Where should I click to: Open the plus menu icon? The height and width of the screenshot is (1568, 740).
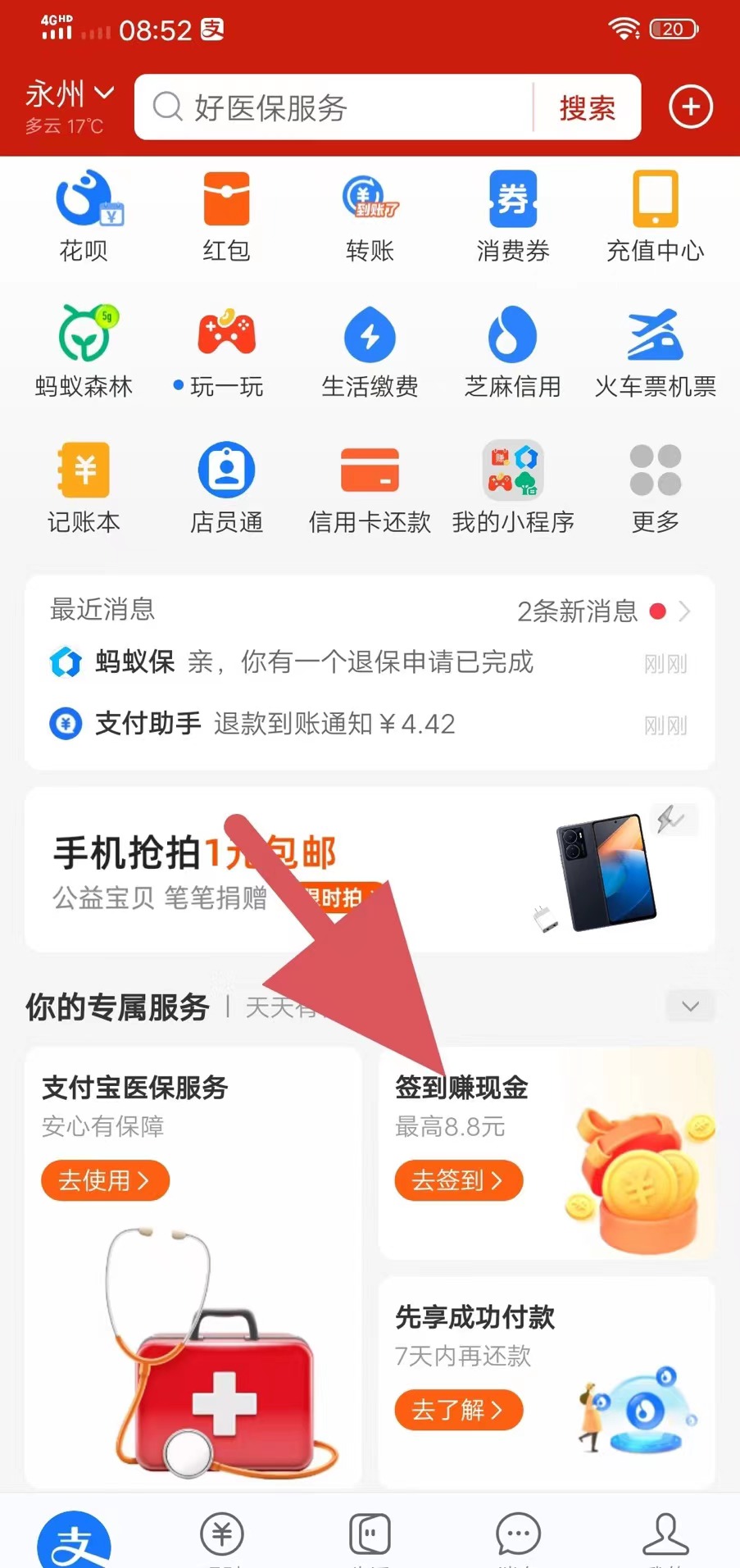click(x=690, y=107)
